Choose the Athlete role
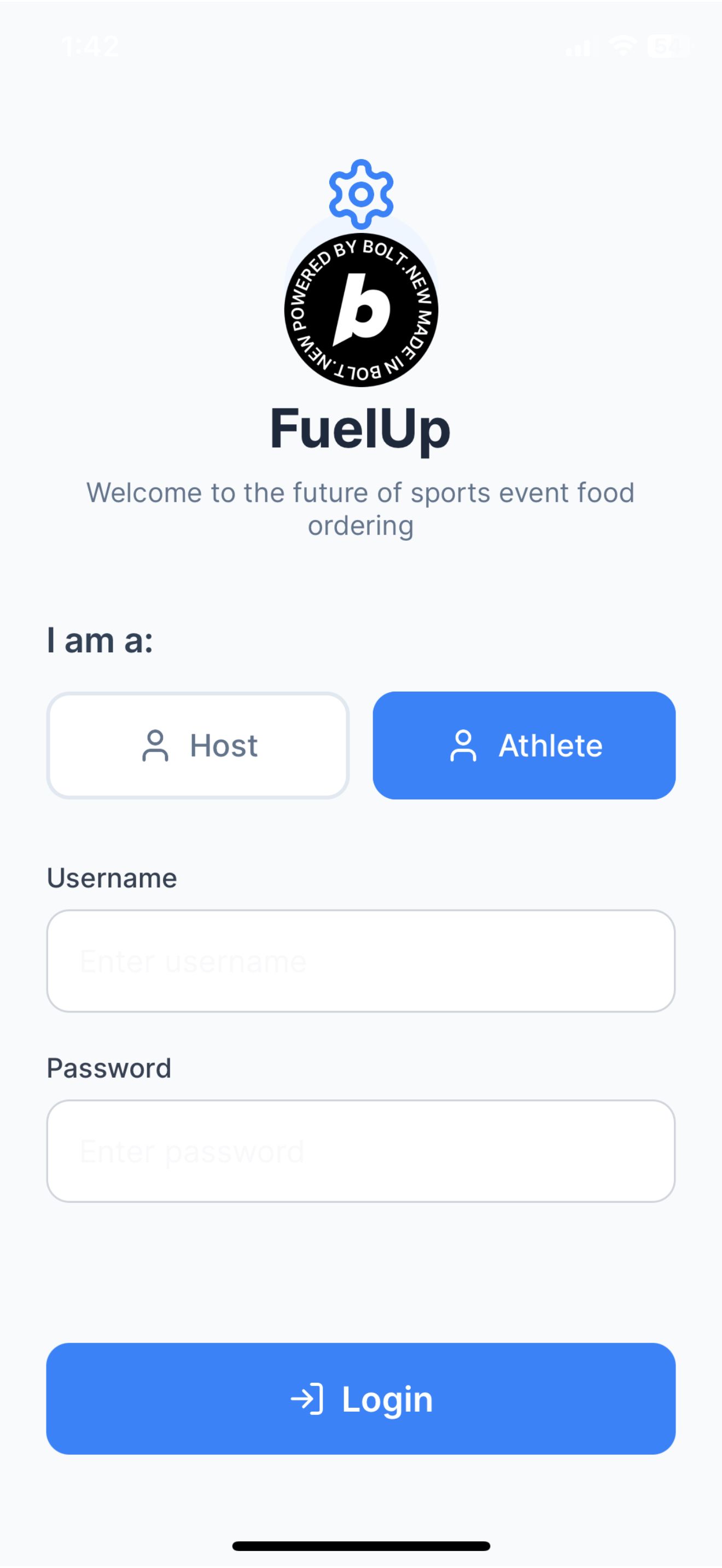Screen dimensions: 722x1568 click(x=523, y=745)
